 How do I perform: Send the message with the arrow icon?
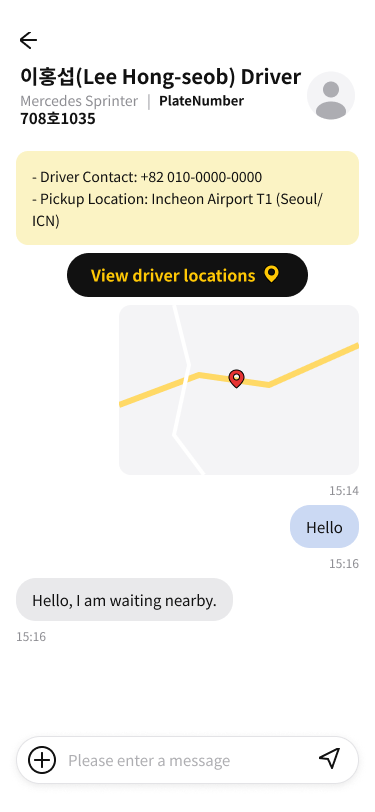tap(329, 759)
